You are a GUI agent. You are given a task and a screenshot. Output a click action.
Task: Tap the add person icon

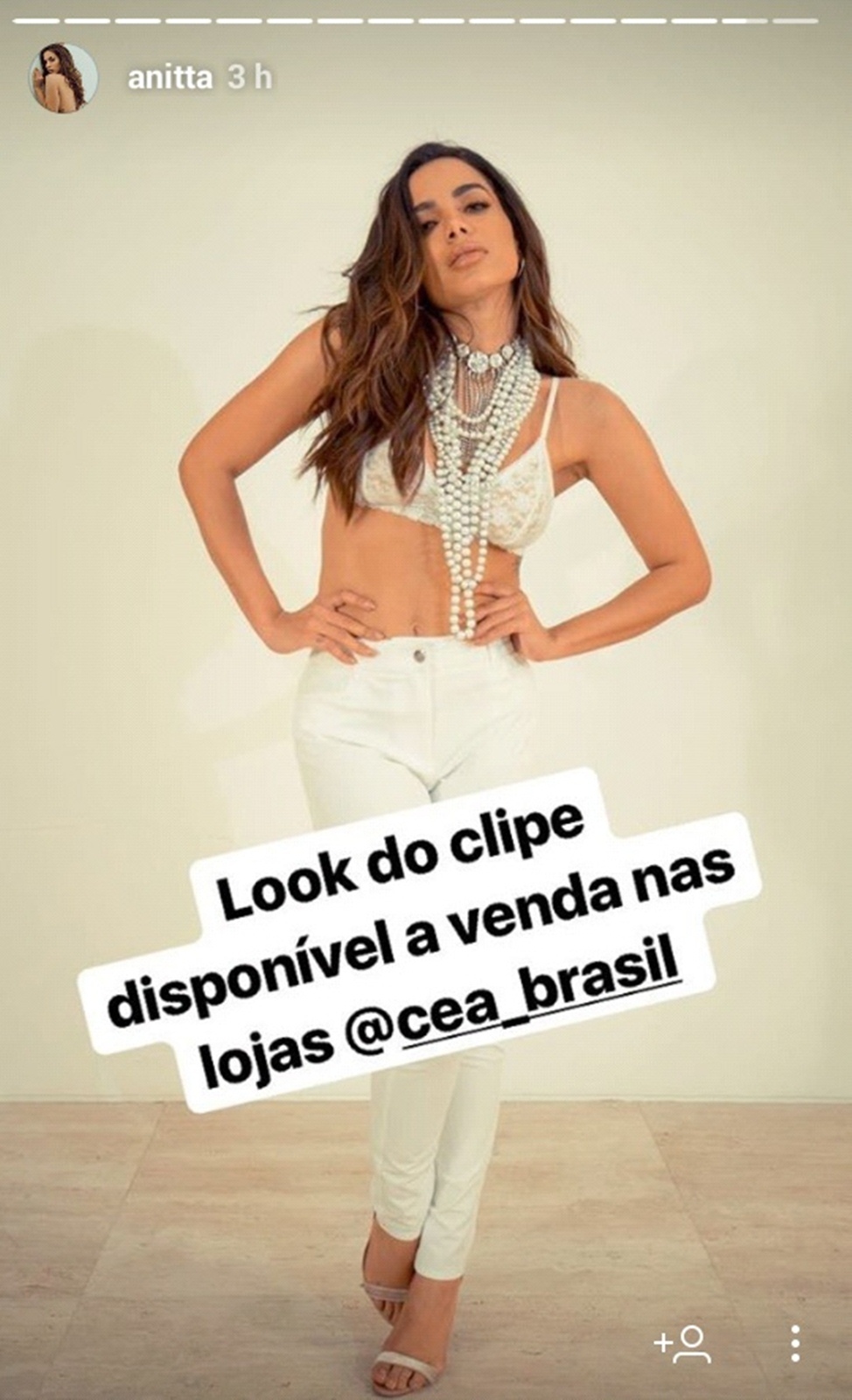click(682, 1344)
